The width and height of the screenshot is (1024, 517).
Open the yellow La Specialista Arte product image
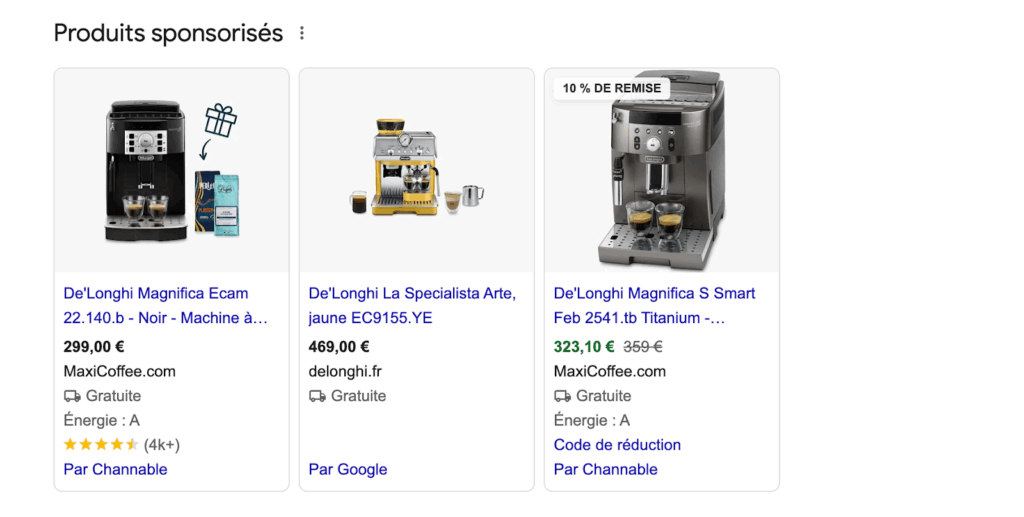416,171
